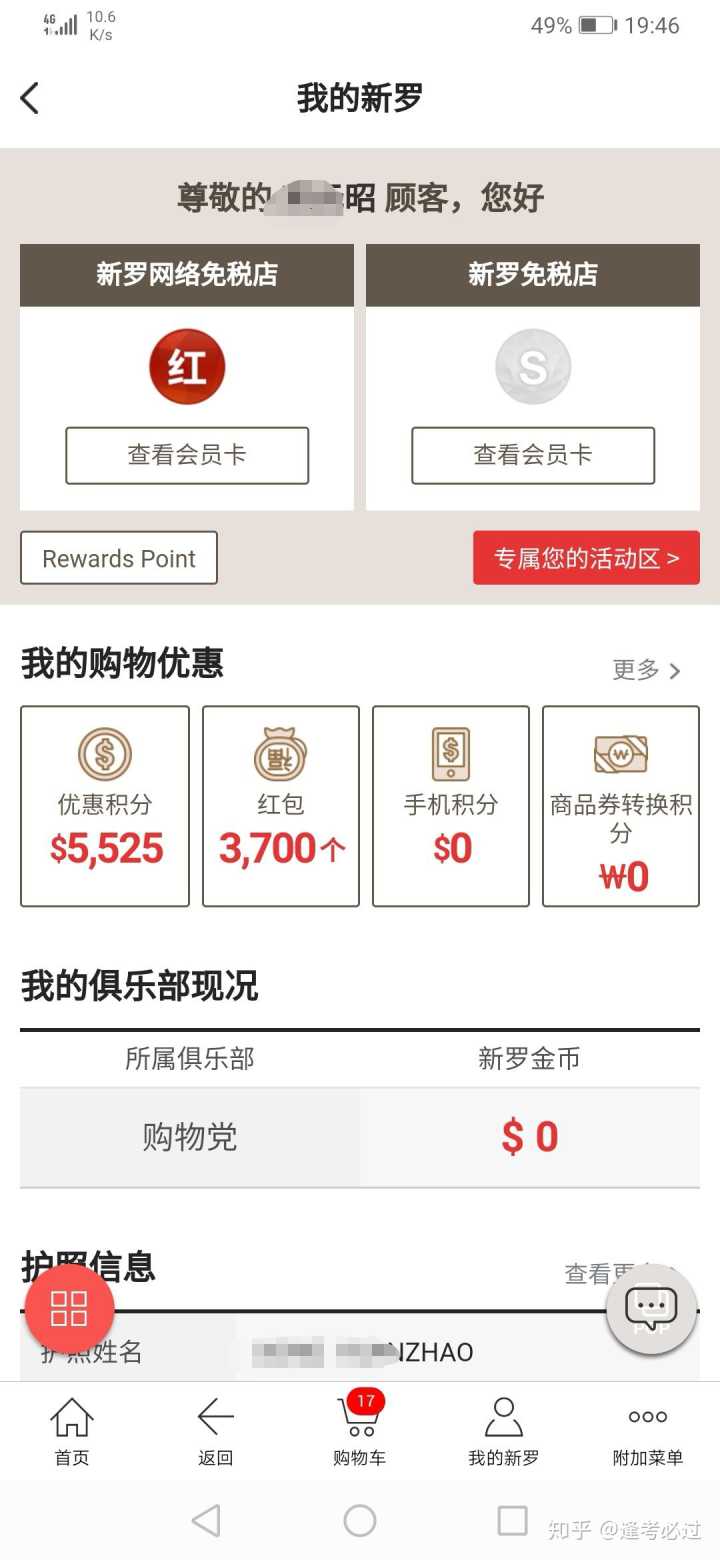Open the 红包 card
Screen dimensions: 720x1560
pyautogui.click(x=281, y=806)
